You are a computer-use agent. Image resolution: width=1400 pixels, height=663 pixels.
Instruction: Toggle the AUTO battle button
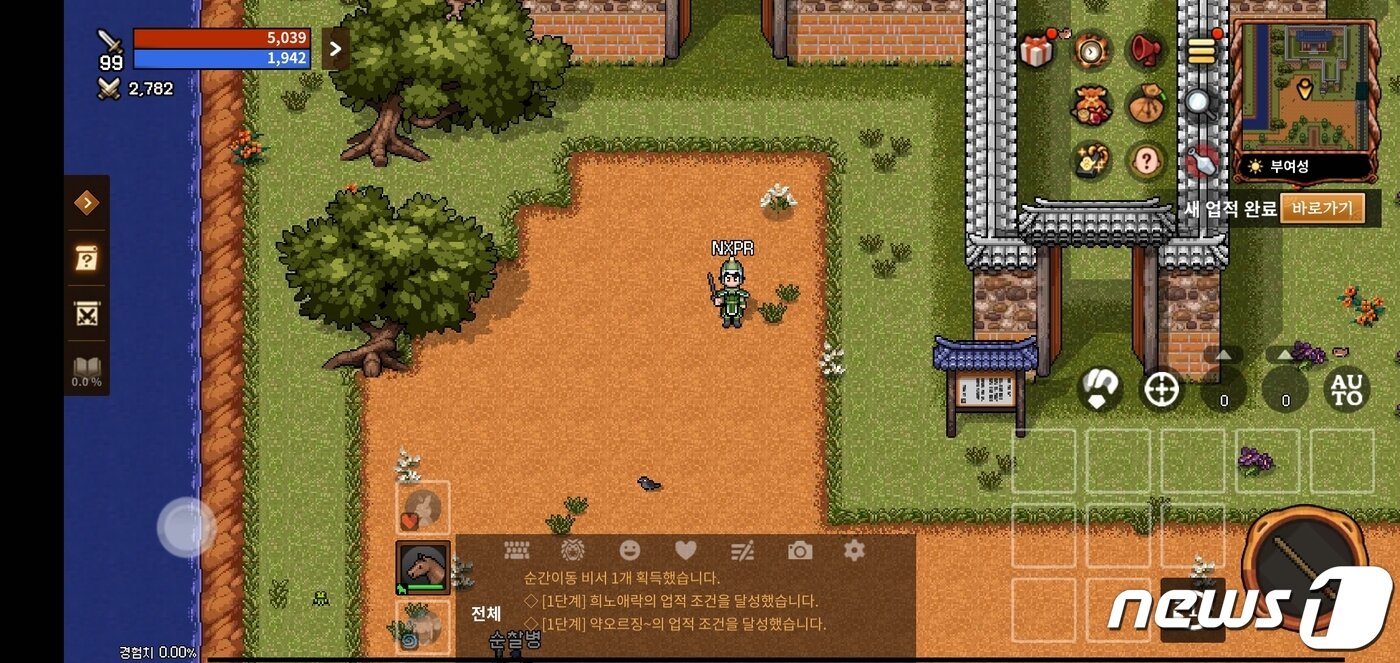click(1347, 390)
